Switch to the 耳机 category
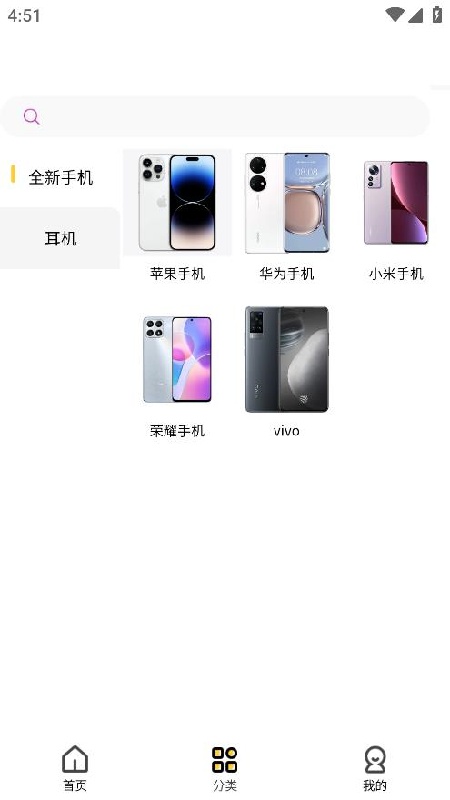Screen dimensions: 450x800 point(60,238)
